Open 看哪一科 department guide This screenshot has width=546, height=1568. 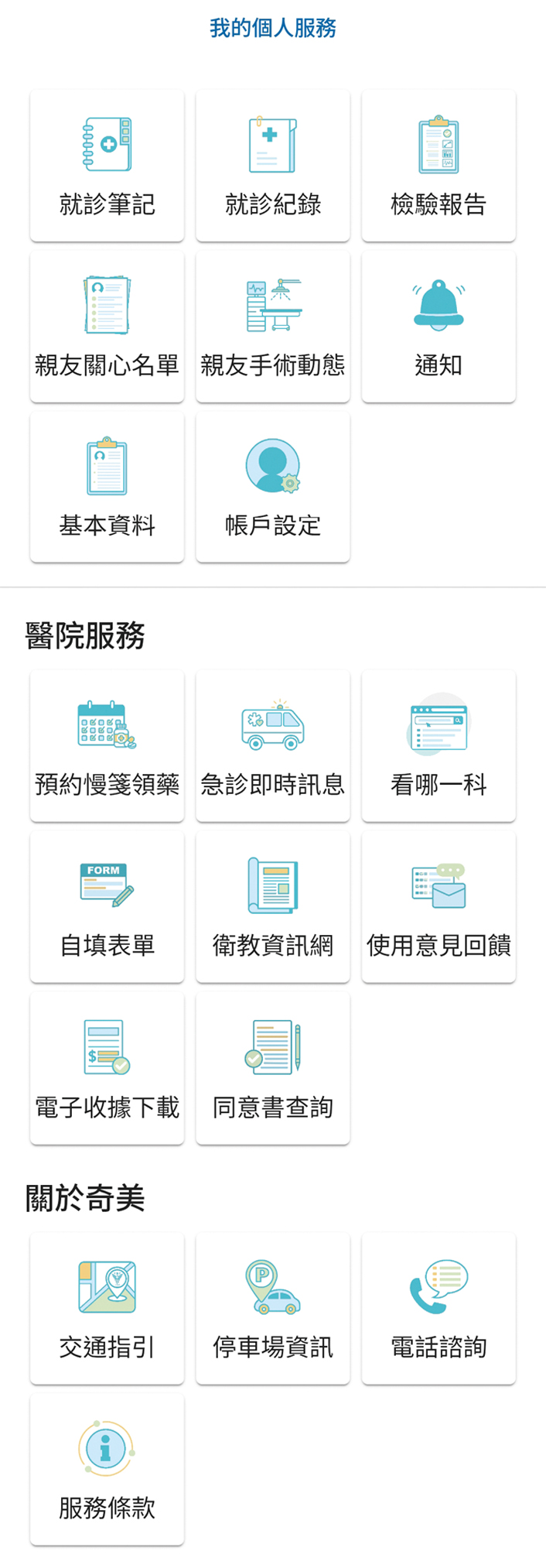click(439, 746)
